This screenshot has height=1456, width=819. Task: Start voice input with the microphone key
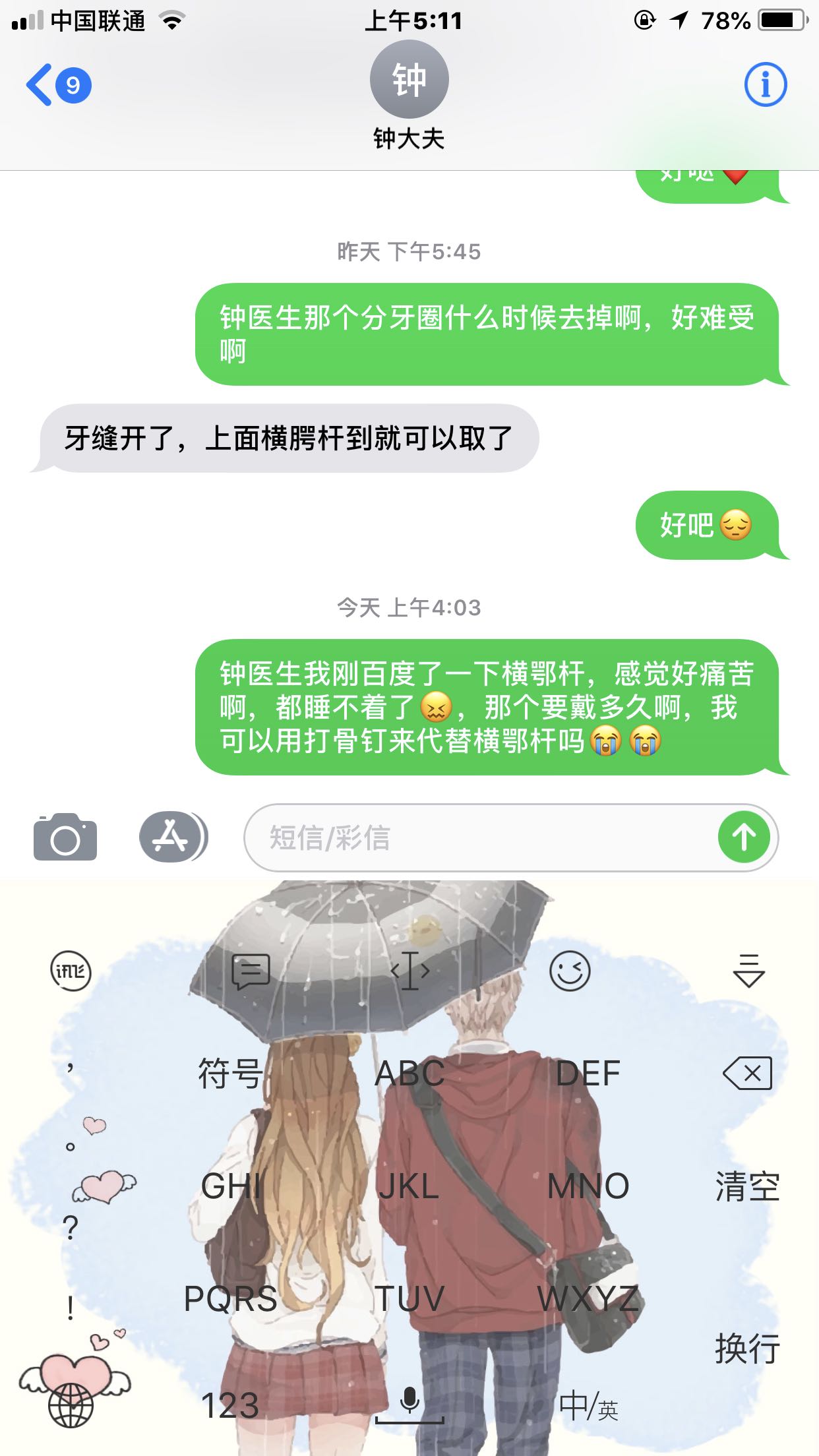pyautogui.click(x=409, y=1403)
